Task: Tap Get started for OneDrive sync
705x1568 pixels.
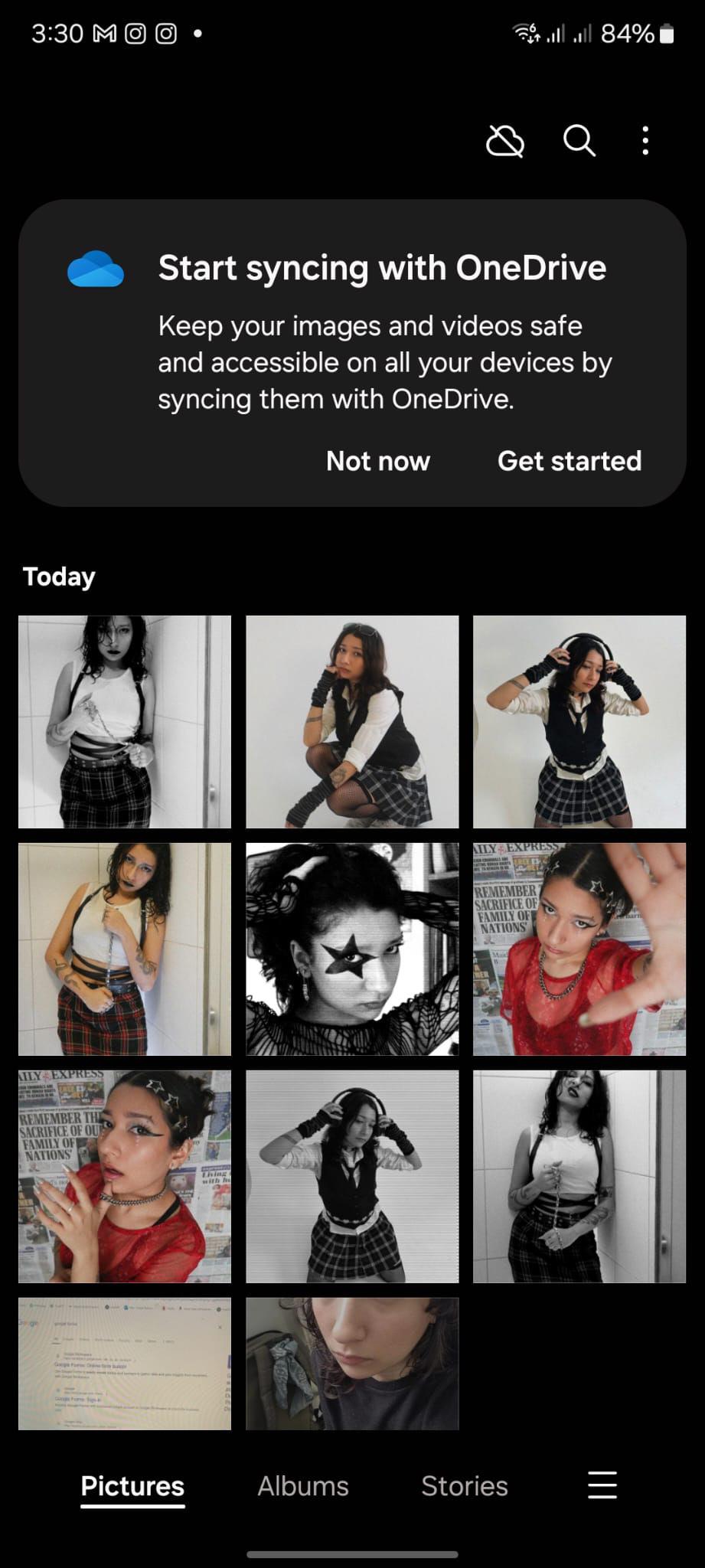Action: [570, 461]
